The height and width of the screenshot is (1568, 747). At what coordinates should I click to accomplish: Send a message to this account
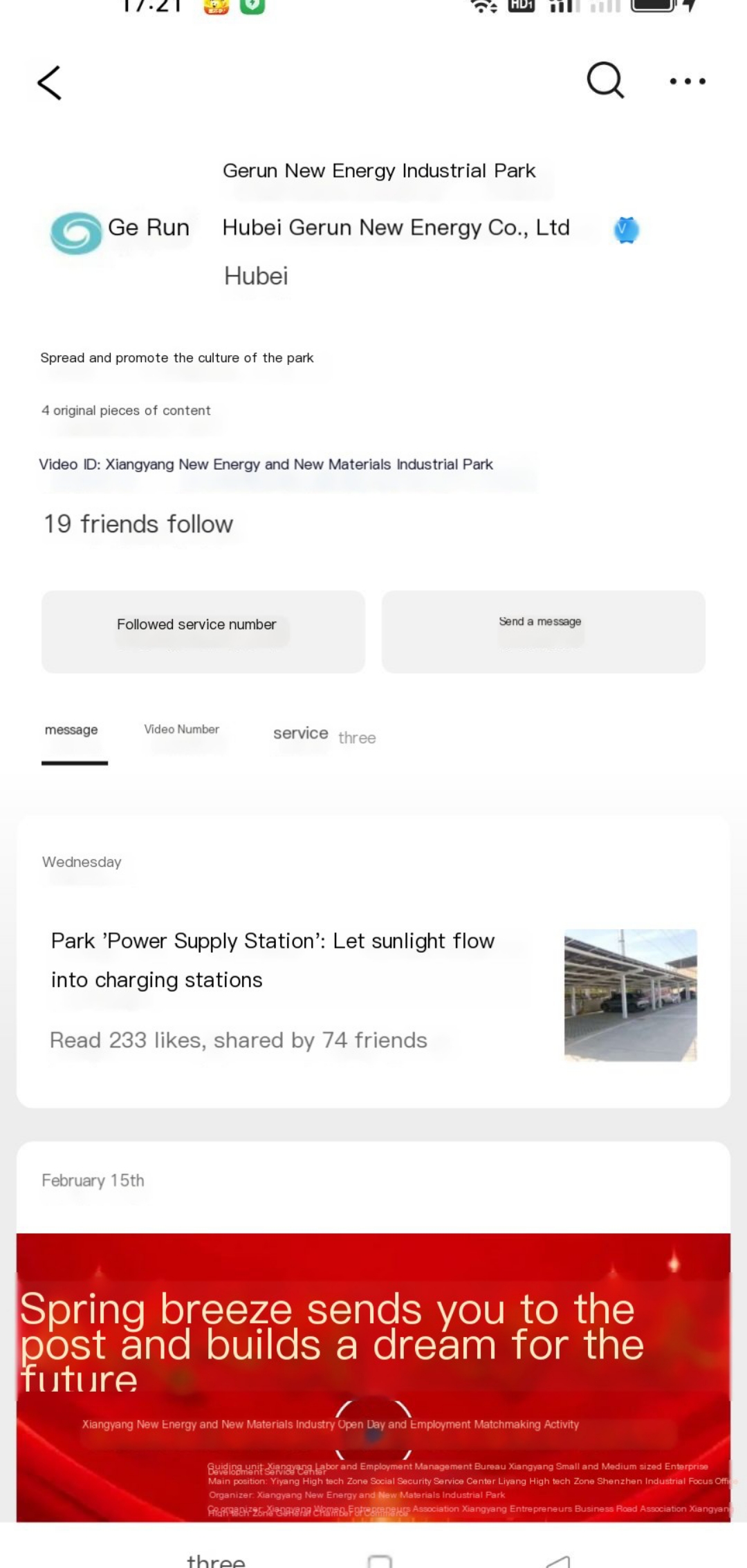[x=543, y=631]
